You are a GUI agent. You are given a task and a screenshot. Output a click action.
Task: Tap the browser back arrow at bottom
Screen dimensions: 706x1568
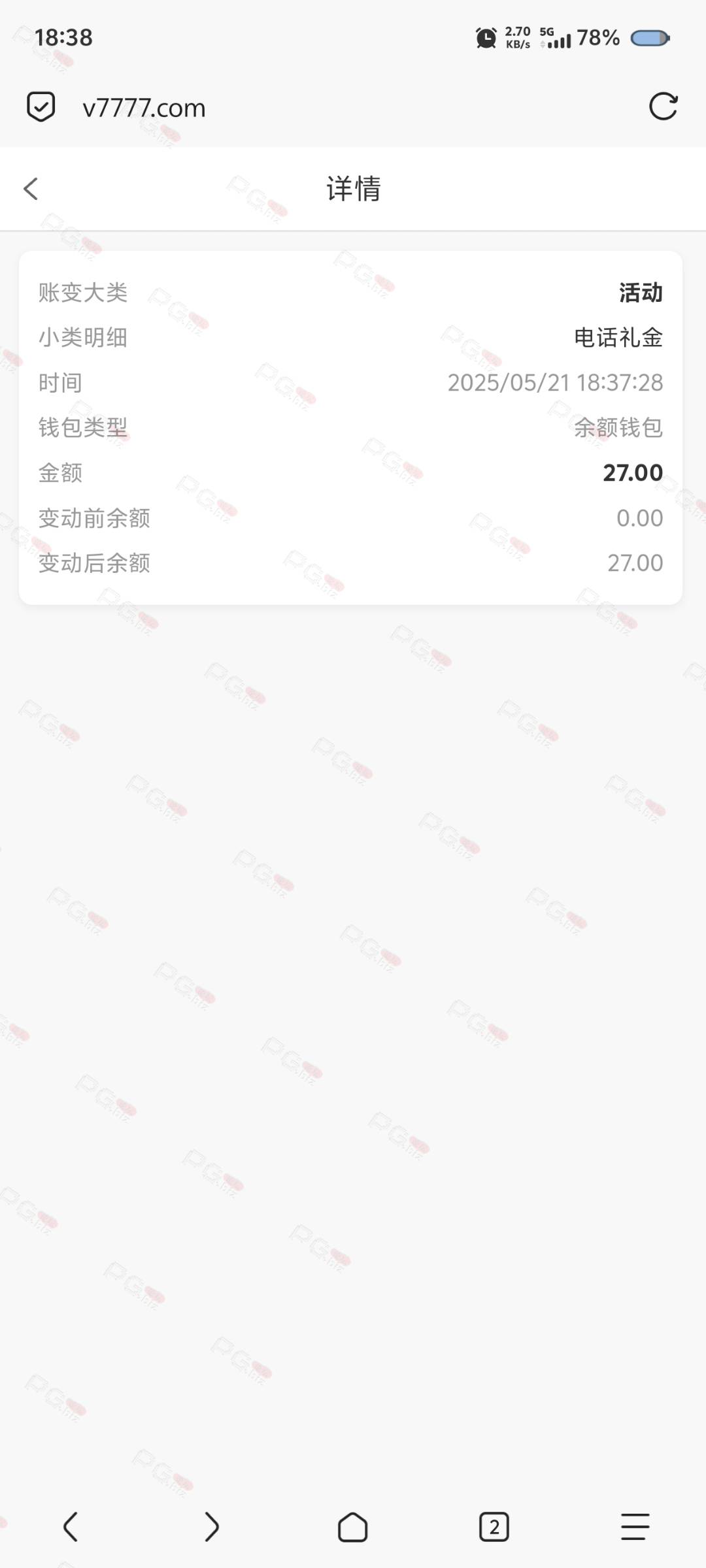click(x=71, y=1527)
